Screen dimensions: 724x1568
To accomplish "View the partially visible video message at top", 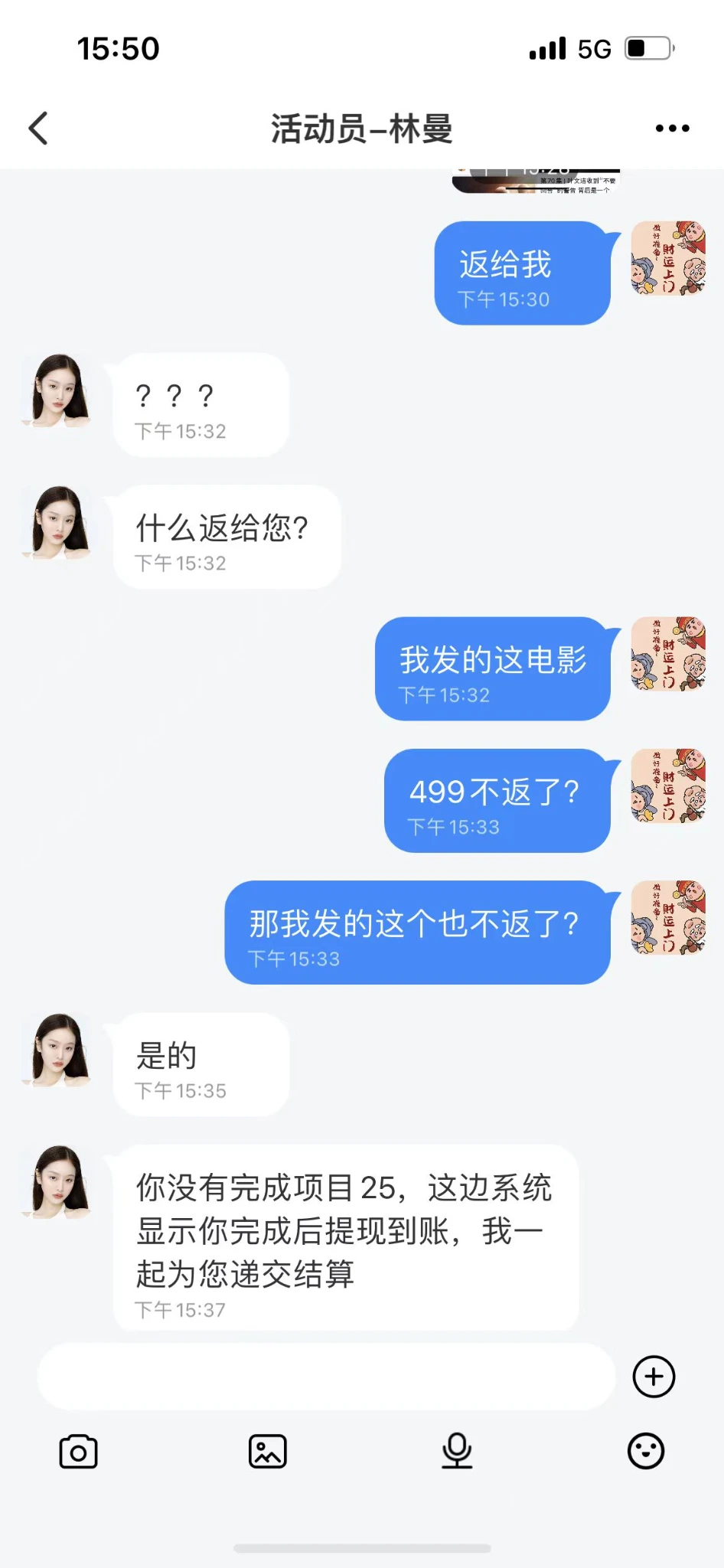I will tap(536, 181).
